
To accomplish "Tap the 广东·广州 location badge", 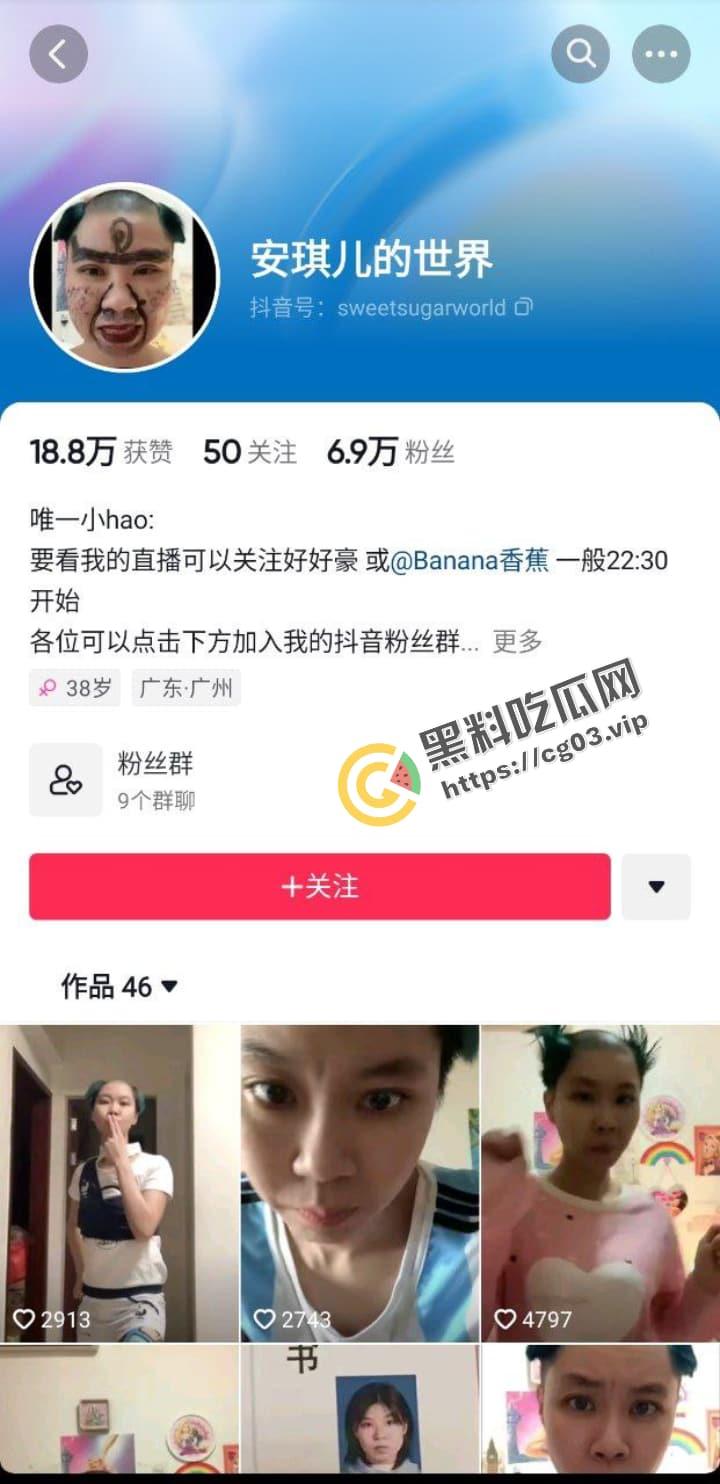I will point(186,688).
